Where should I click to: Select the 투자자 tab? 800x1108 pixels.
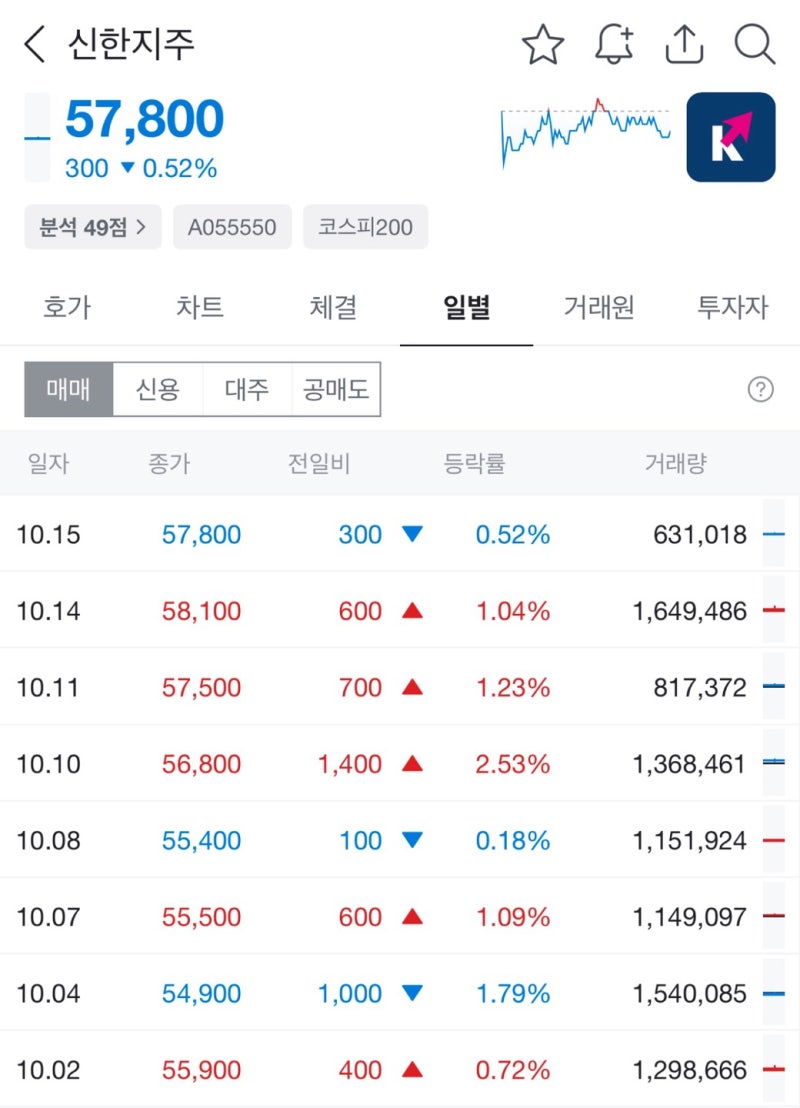731,309
